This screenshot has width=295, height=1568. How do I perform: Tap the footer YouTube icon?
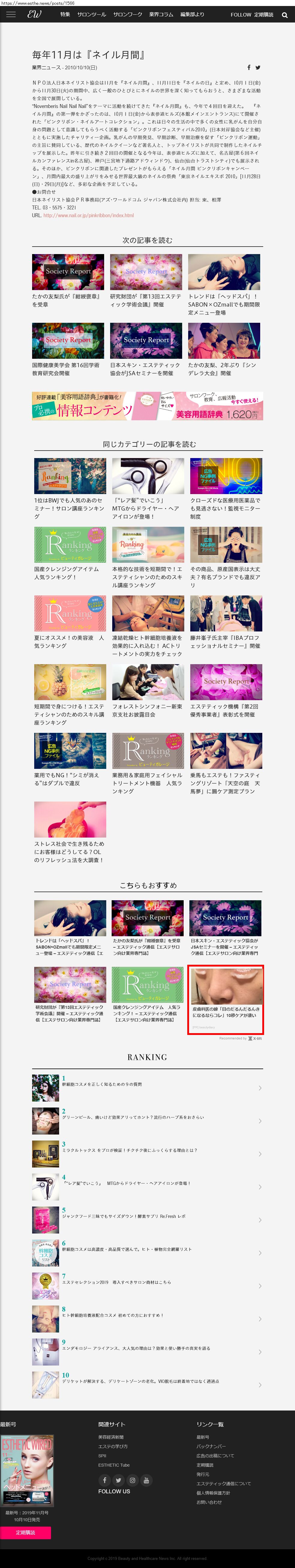click(146, 1480)
